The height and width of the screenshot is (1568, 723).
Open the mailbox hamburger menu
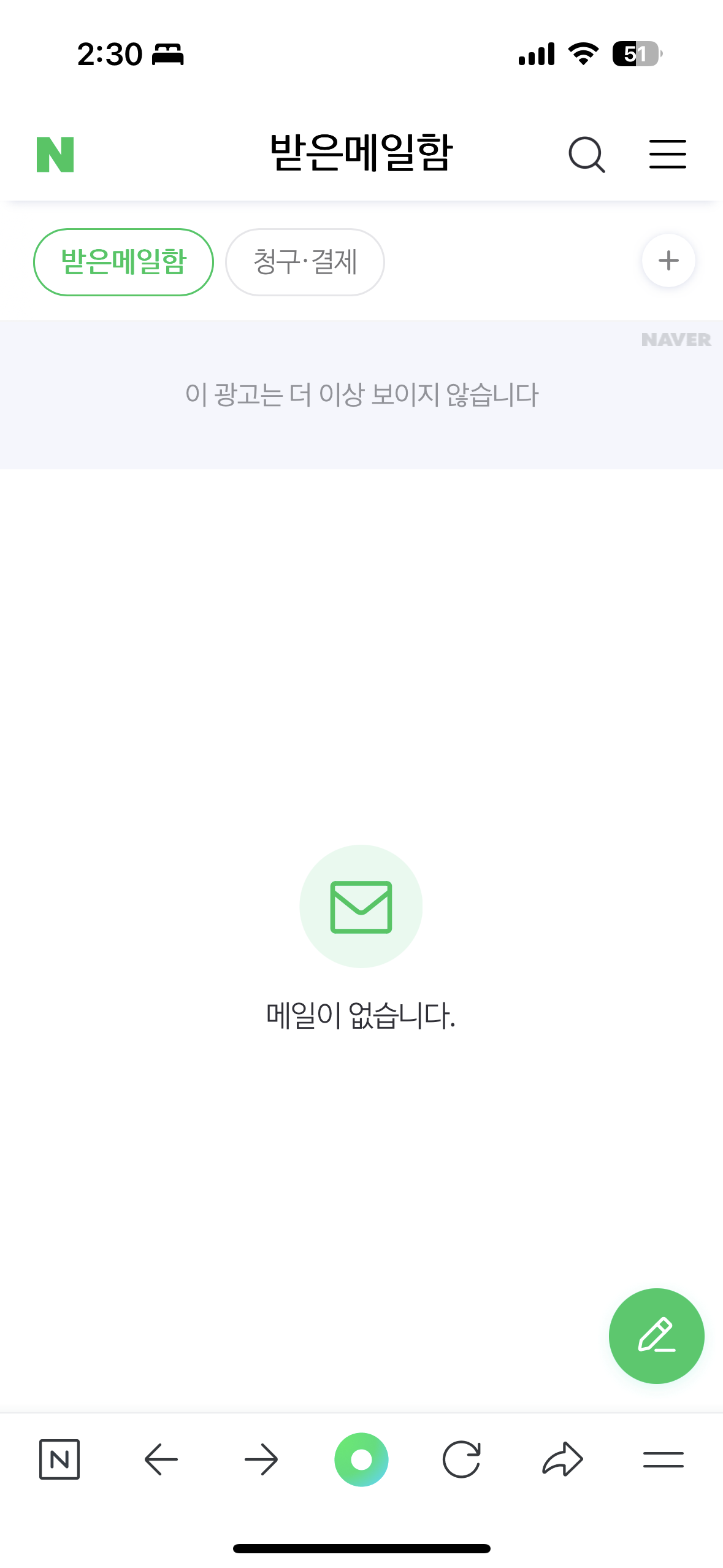(667, 154)
